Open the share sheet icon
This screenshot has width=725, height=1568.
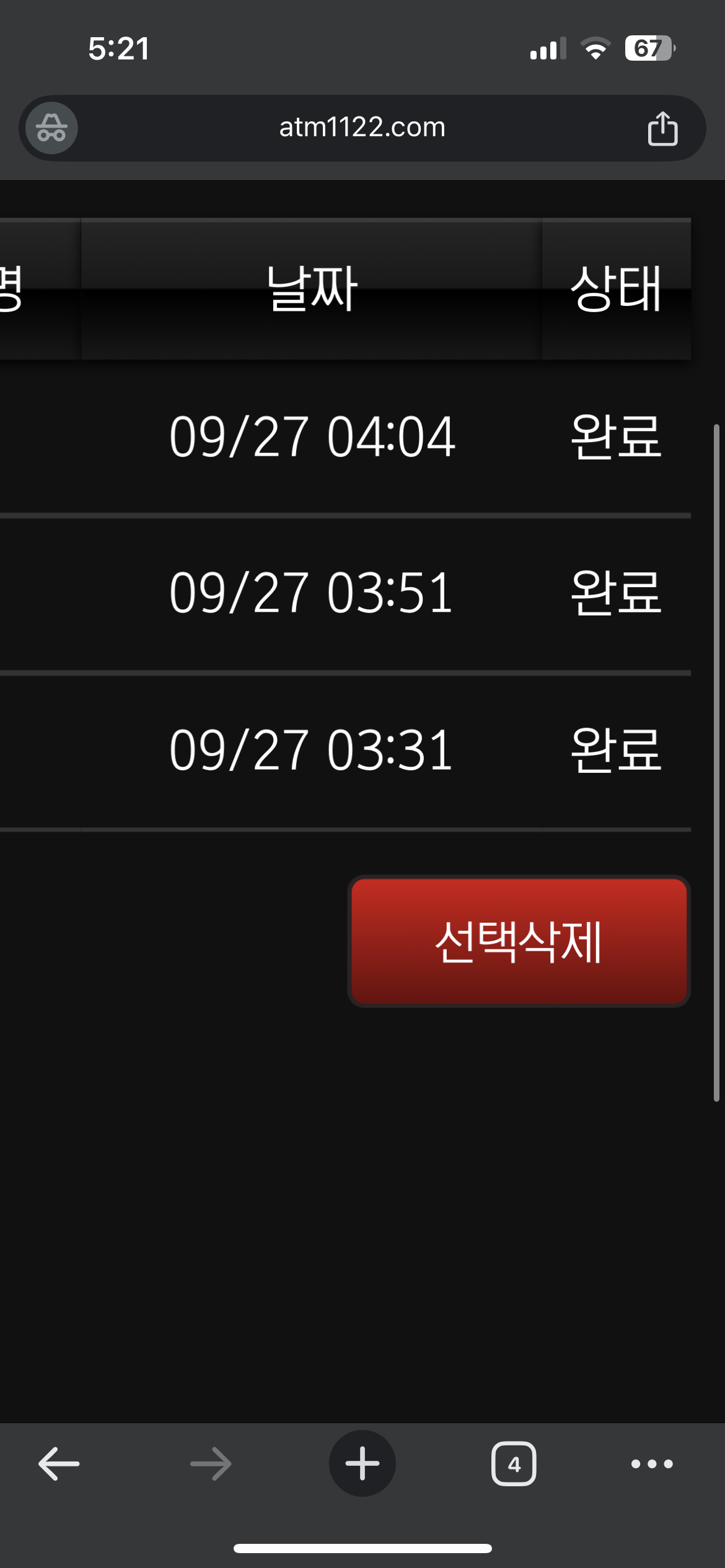point(662,128)
